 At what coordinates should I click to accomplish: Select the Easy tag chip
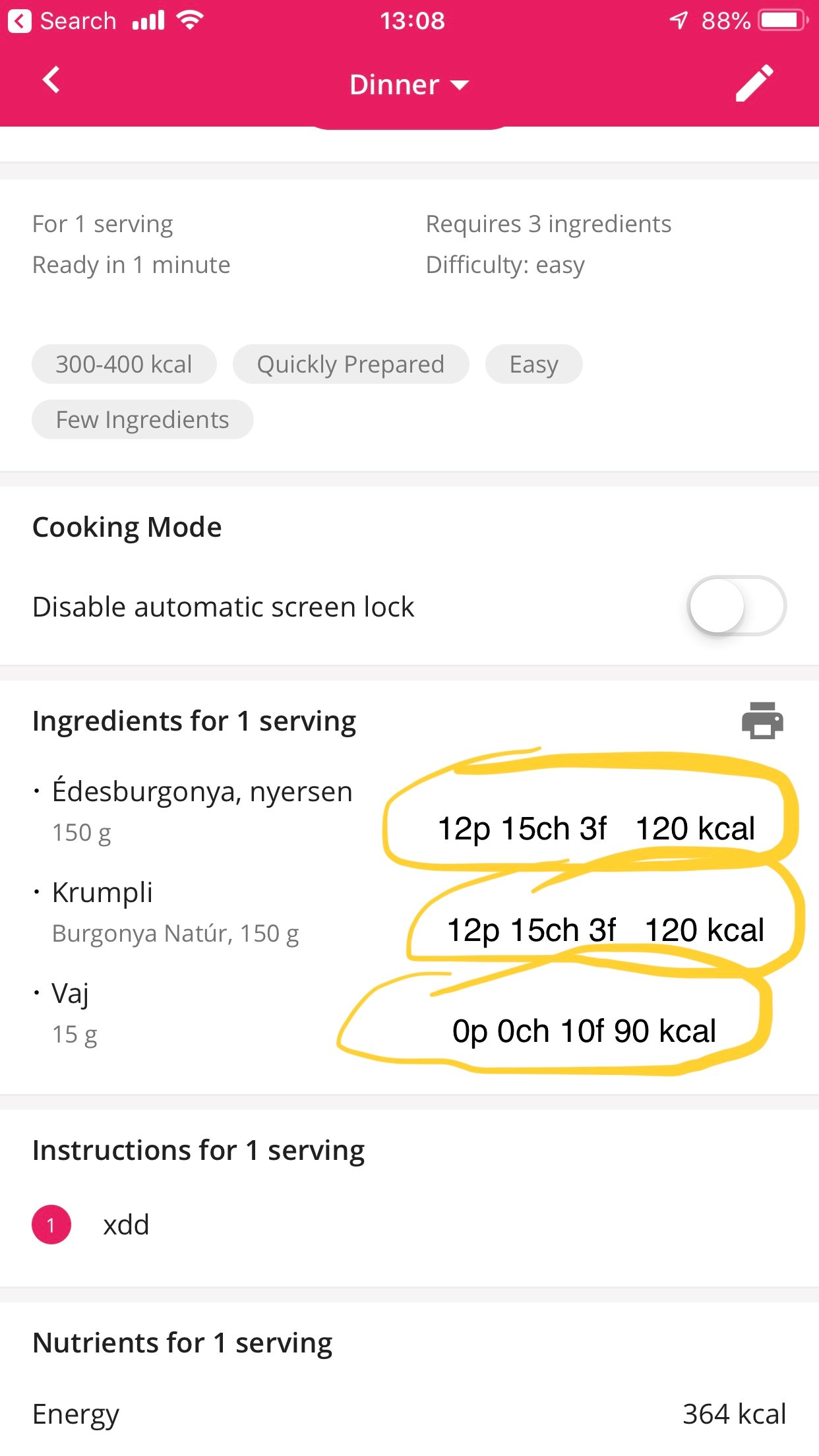tap(534, 364)
